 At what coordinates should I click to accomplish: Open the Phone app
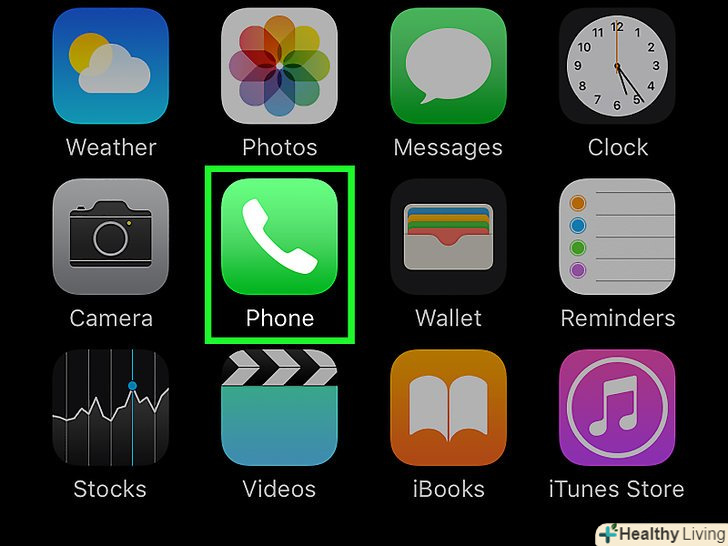pos(279,237)
